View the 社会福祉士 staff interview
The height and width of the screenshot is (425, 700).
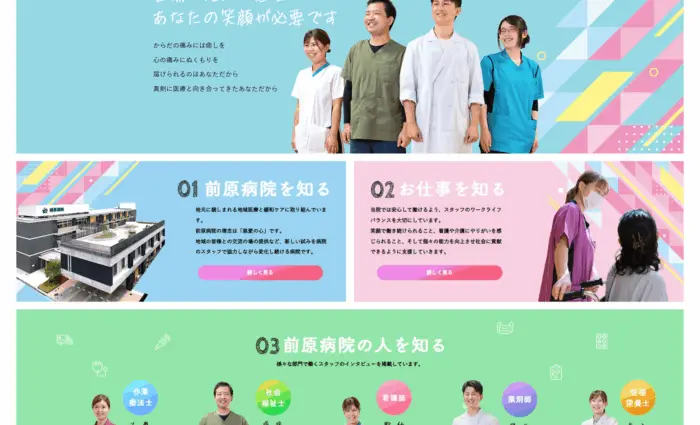273,397
